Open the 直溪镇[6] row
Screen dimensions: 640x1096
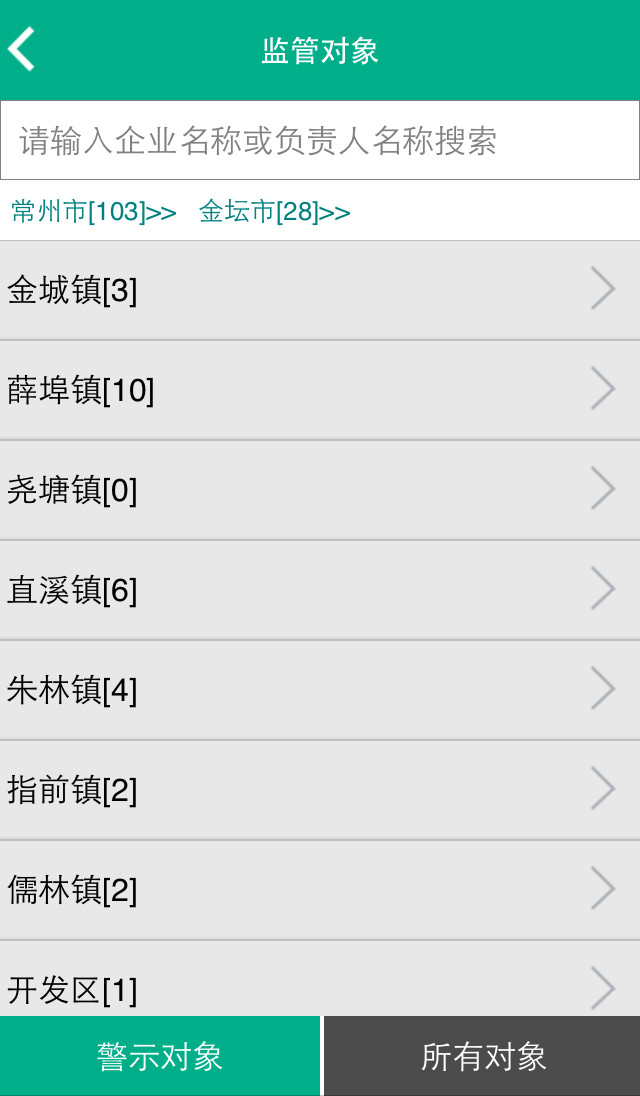pyautogui.click(x=320, y=590)
